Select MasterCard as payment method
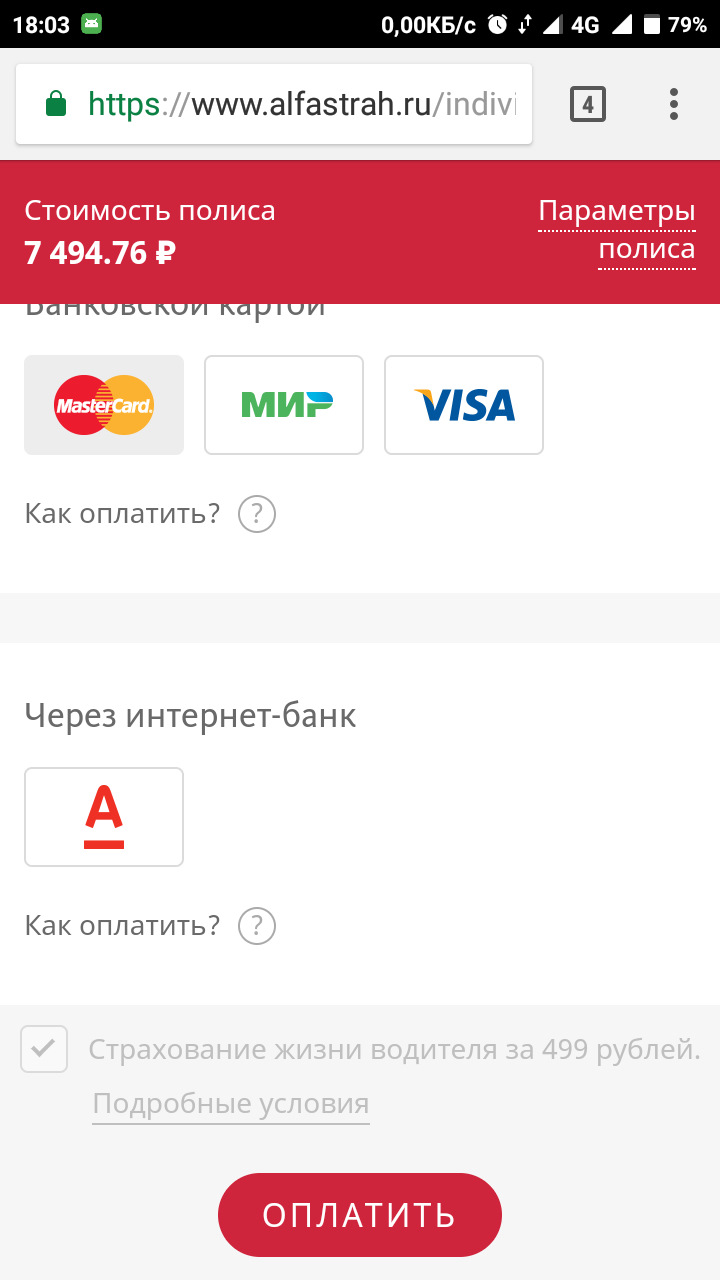Screen dimensions: 720x1280 coord(104,405)
